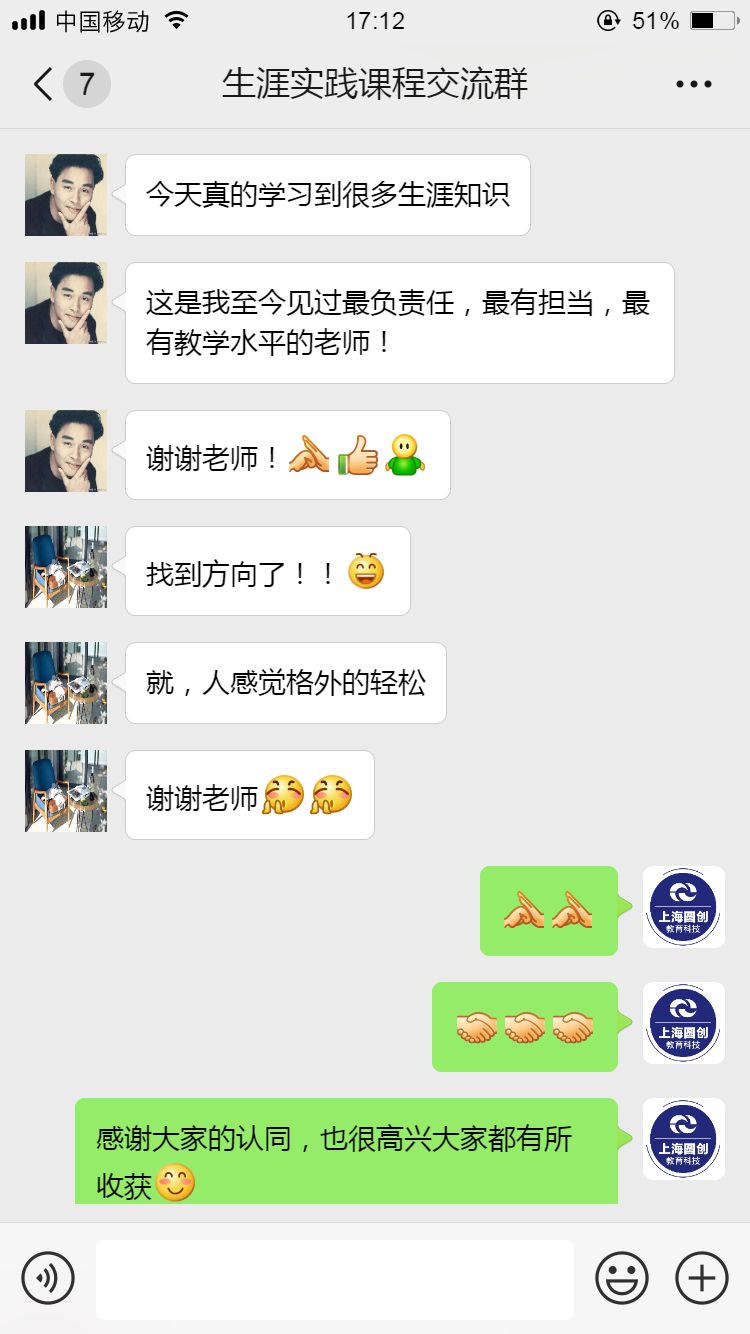The image size is (750, 1334).
Task: Open the group chat overflow menu
Action: click(693, 84)
